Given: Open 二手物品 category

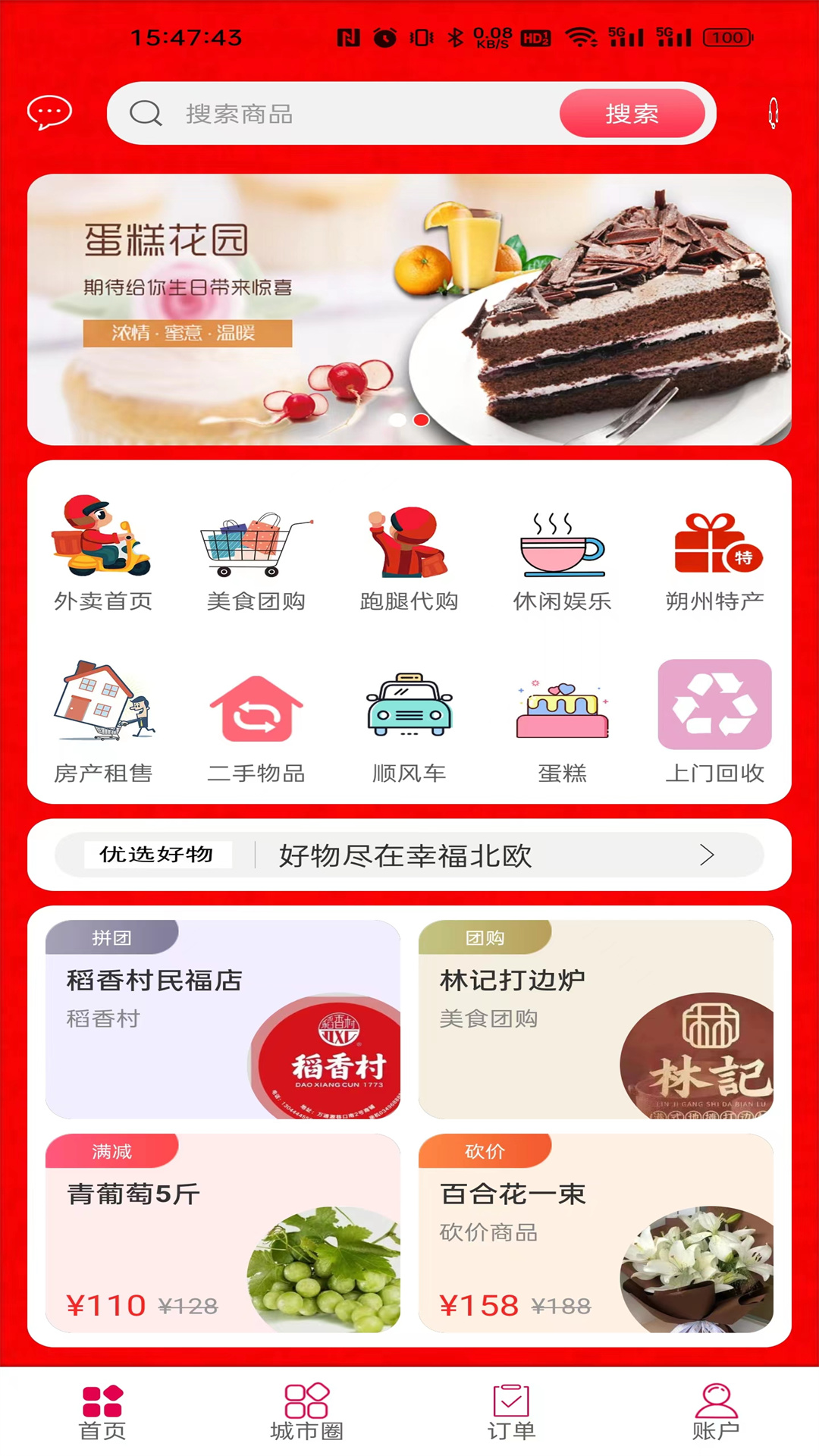Looking at the screenshot, I should pos(256,720).
